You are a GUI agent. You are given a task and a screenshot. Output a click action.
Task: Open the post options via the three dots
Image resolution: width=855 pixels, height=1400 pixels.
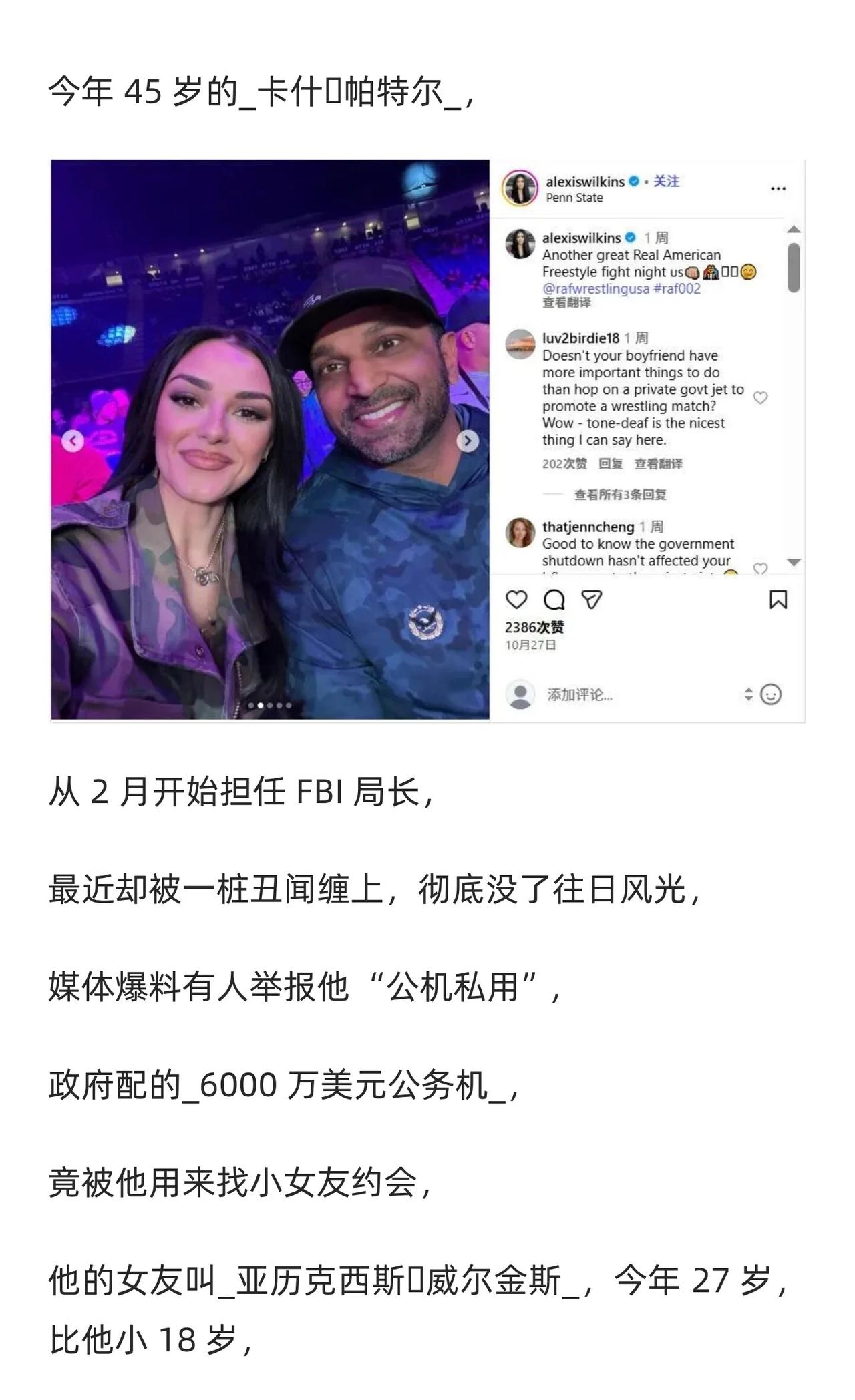coord(778,188)
